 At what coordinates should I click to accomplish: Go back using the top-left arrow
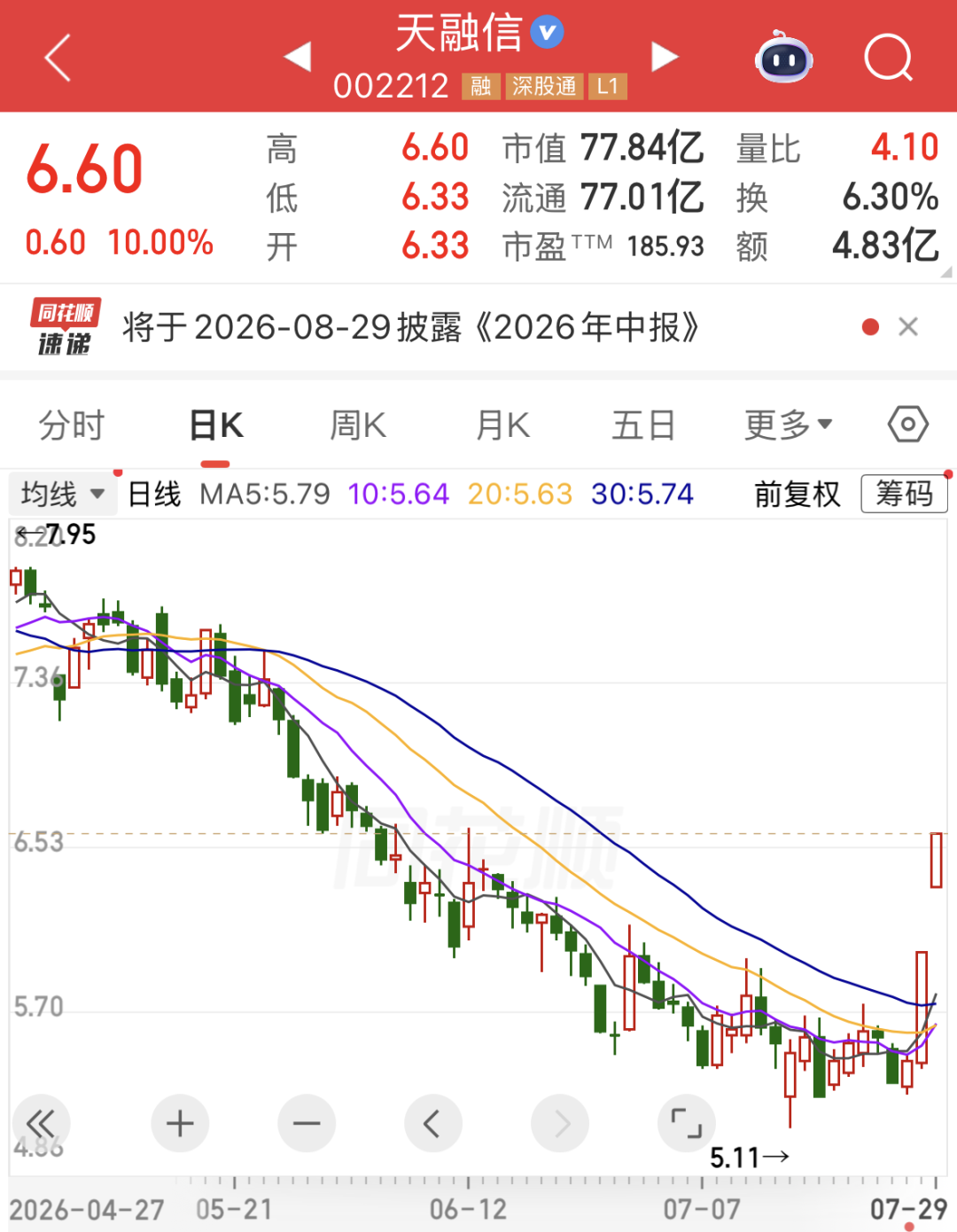coord(58,58)
